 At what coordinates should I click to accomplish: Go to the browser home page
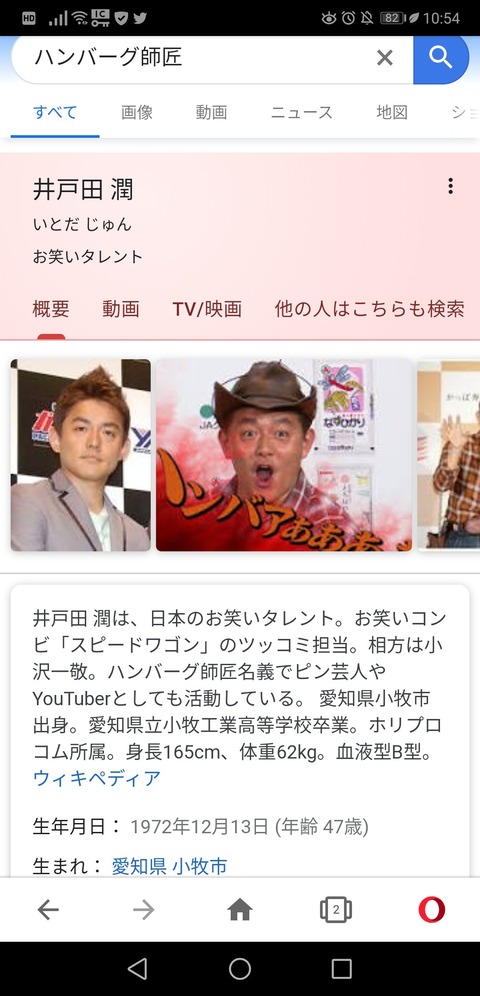(240, 910)
